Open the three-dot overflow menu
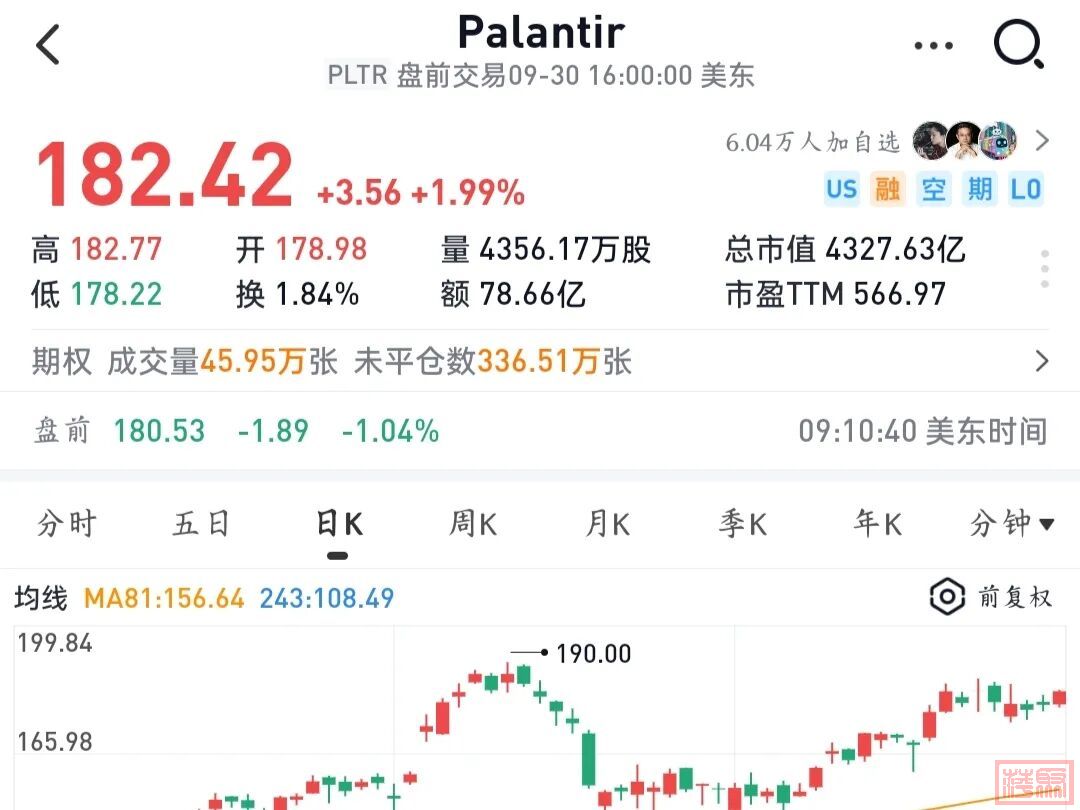1080x810 pixels. [x=933, y=45]
